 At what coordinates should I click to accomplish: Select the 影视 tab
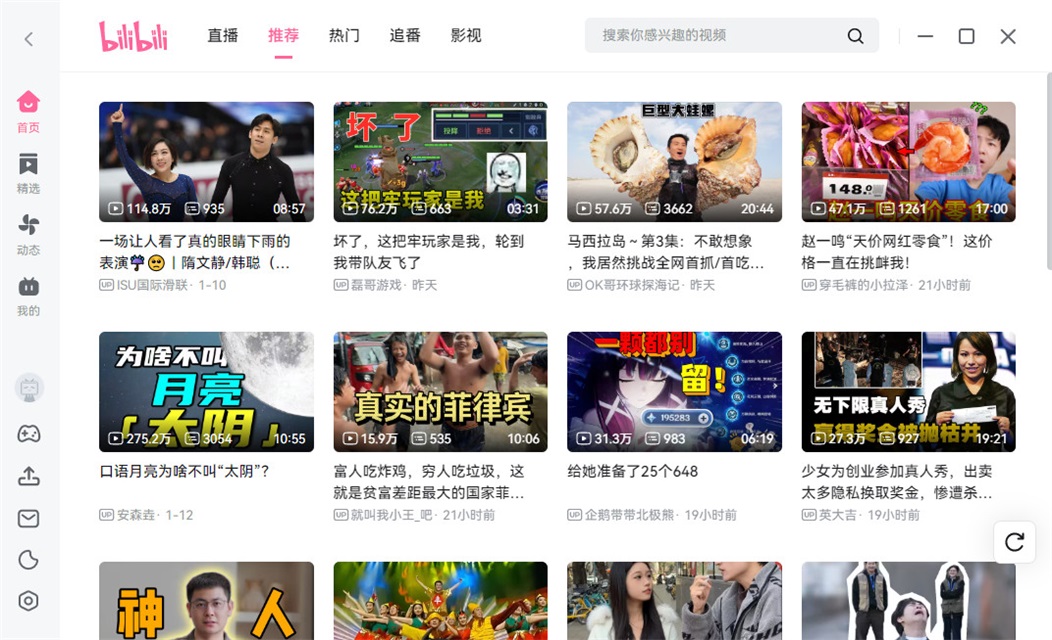tap(466, 36)
